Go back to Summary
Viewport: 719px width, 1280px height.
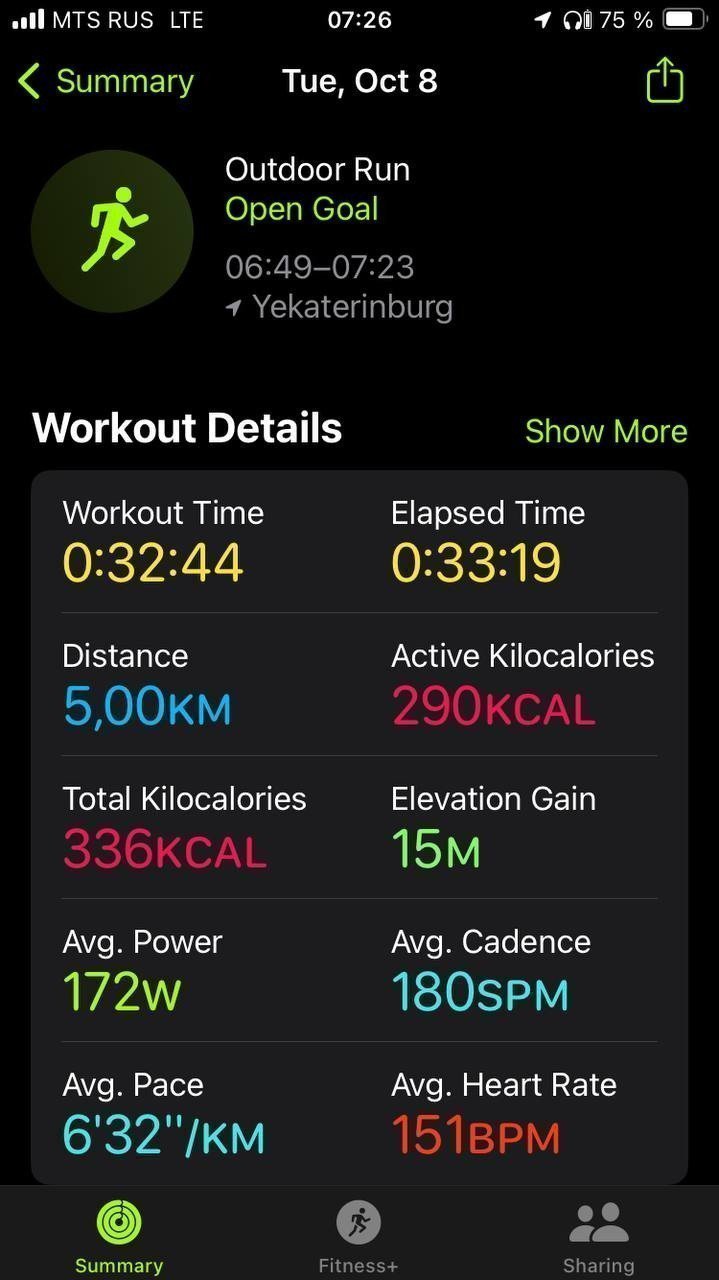[x=105, y=81]
